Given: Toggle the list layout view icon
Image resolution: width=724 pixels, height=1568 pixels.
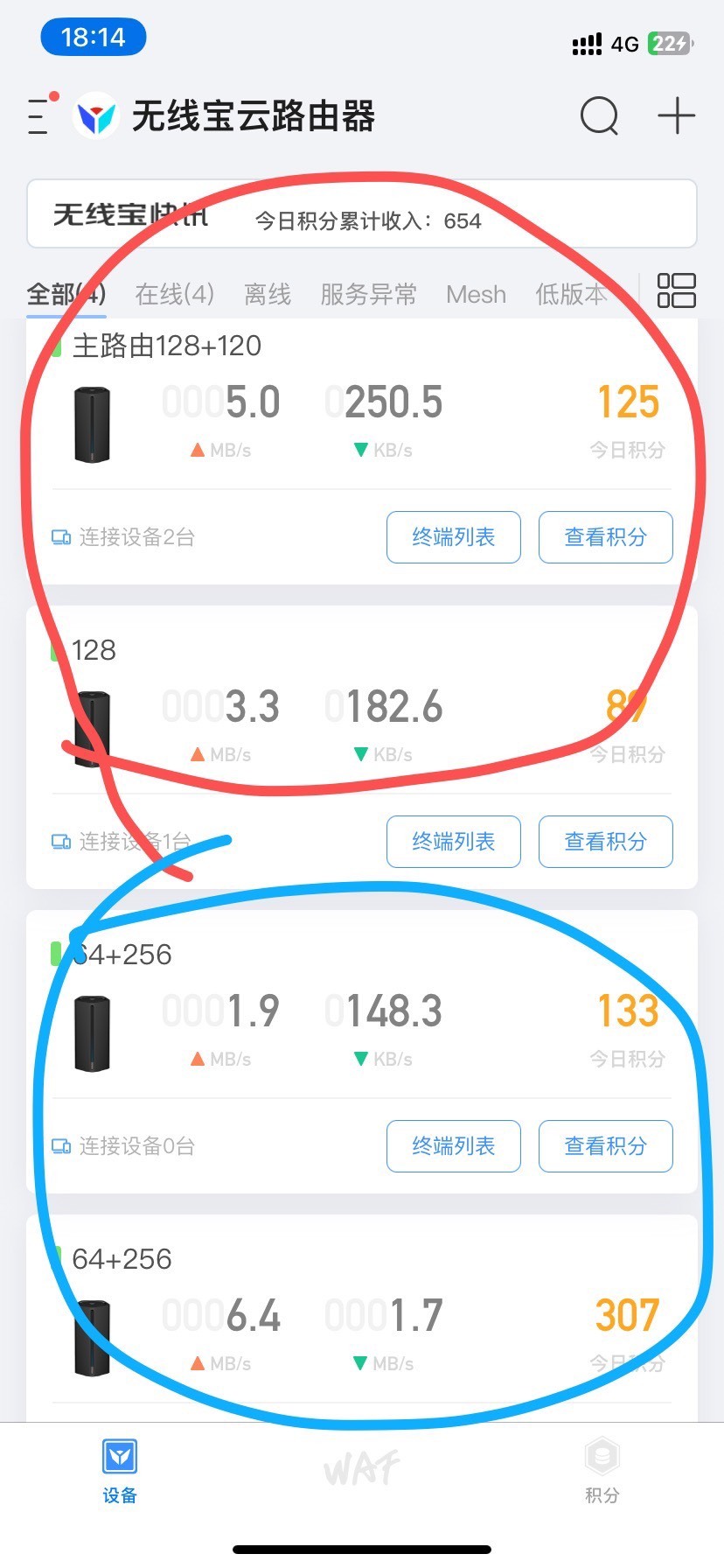Looking at the screenshot, I should click(x=676, y=290).
